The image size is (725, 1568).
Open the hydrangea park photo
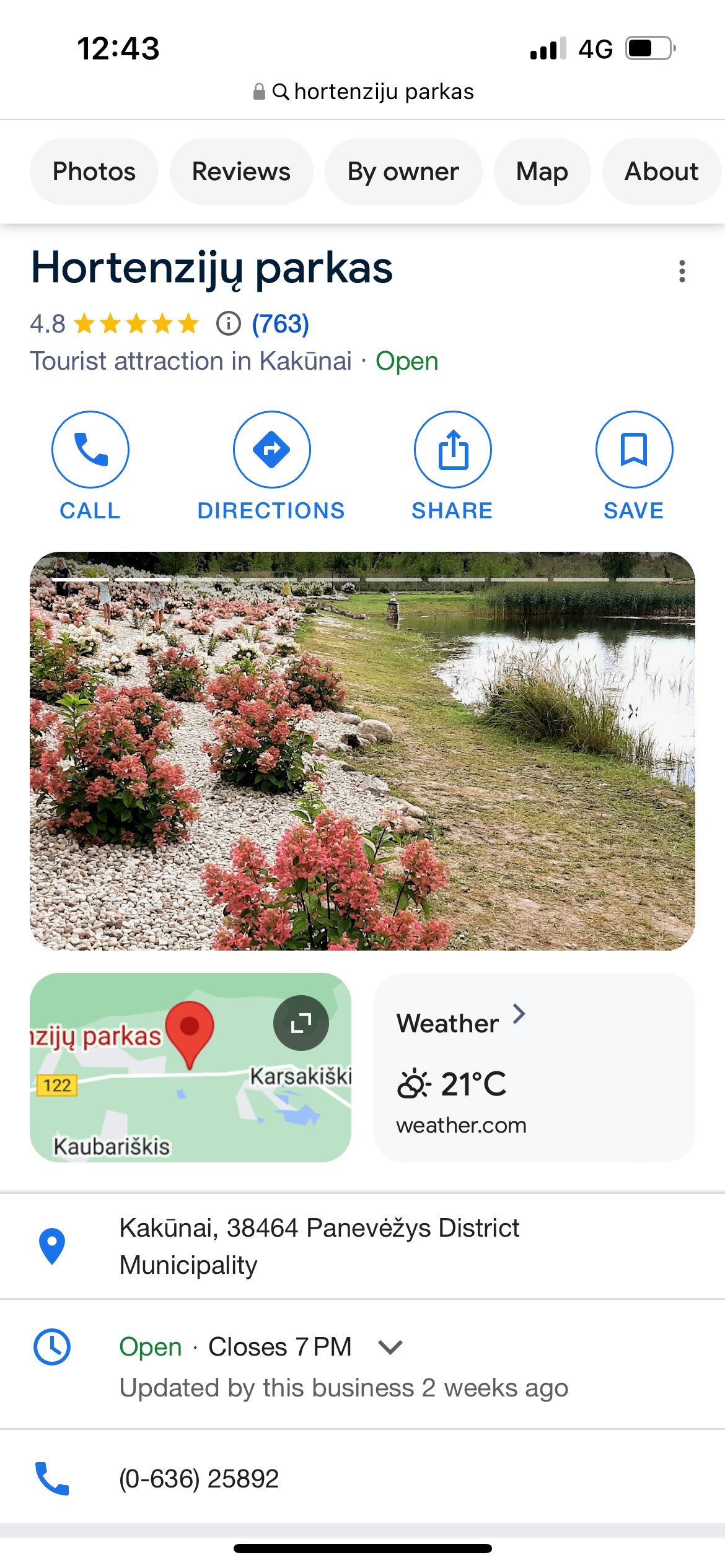coord(362,751)
